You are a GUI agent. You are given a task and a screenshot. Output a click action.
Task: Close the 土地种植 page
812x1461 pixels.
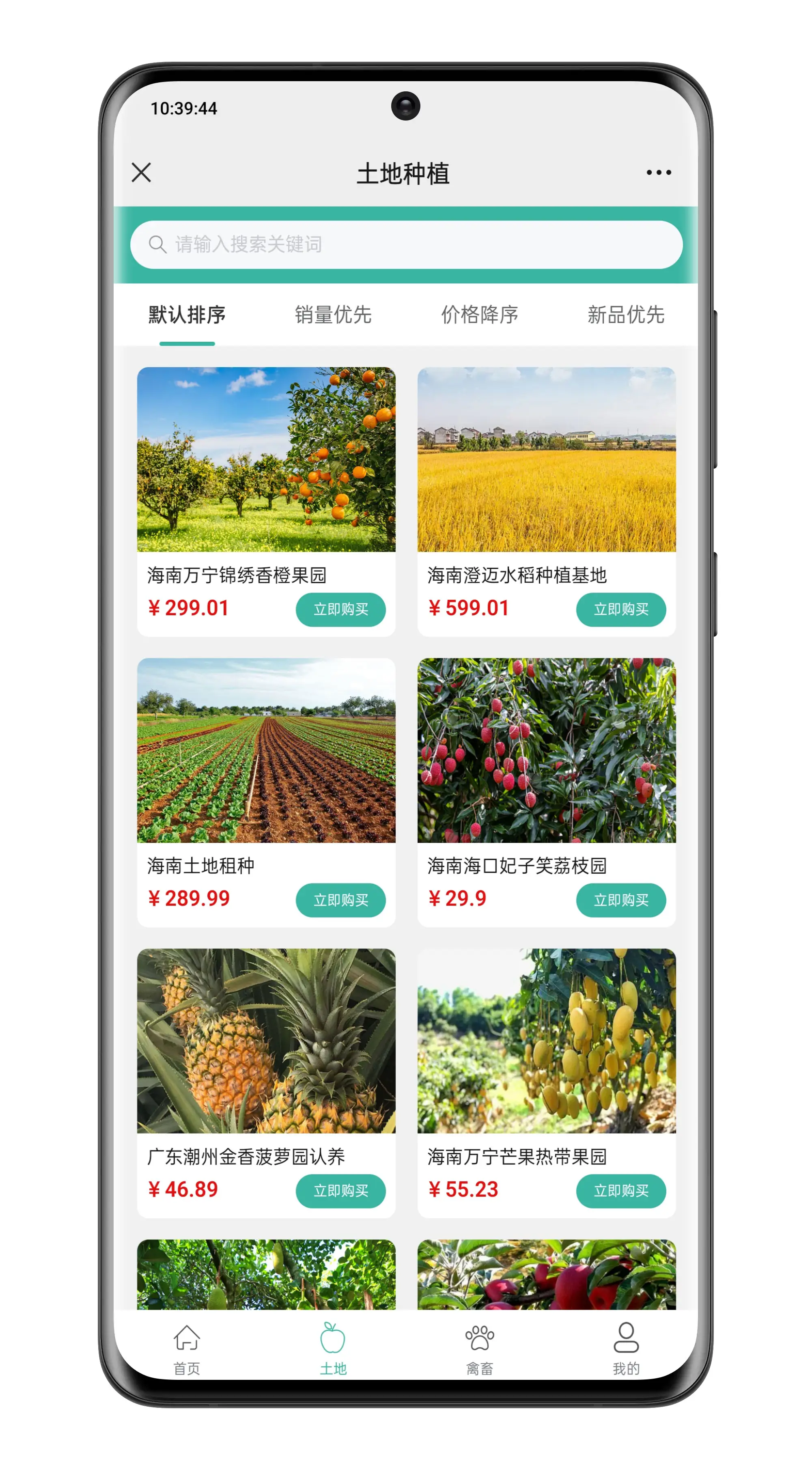[141, 172]
